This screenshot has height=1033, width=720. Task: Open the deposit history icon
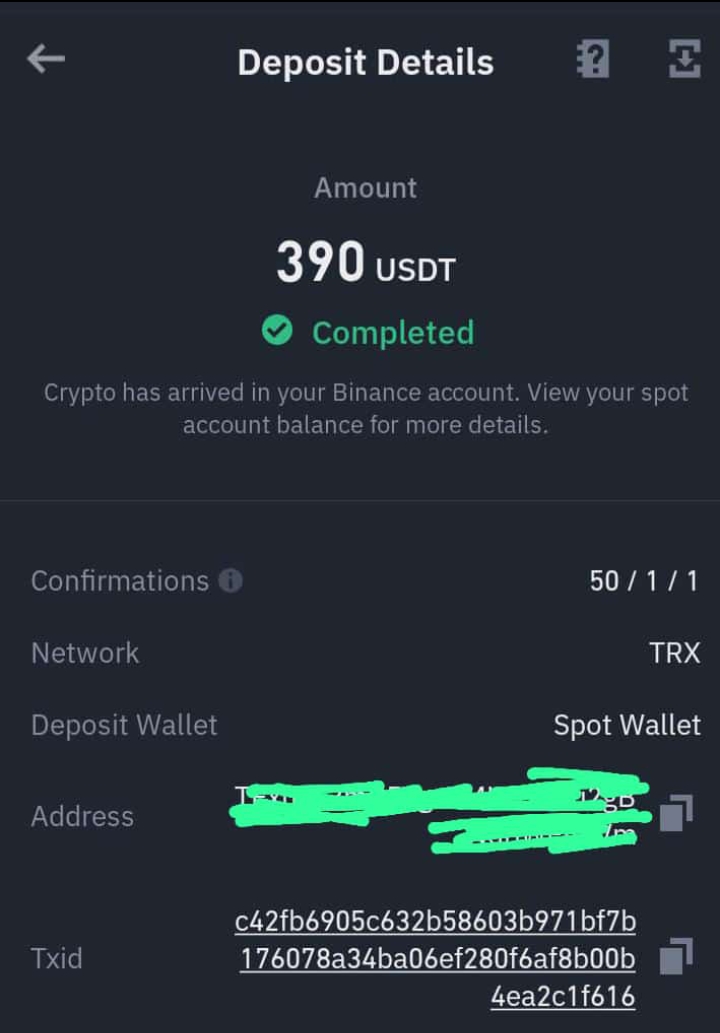point(684,60)
